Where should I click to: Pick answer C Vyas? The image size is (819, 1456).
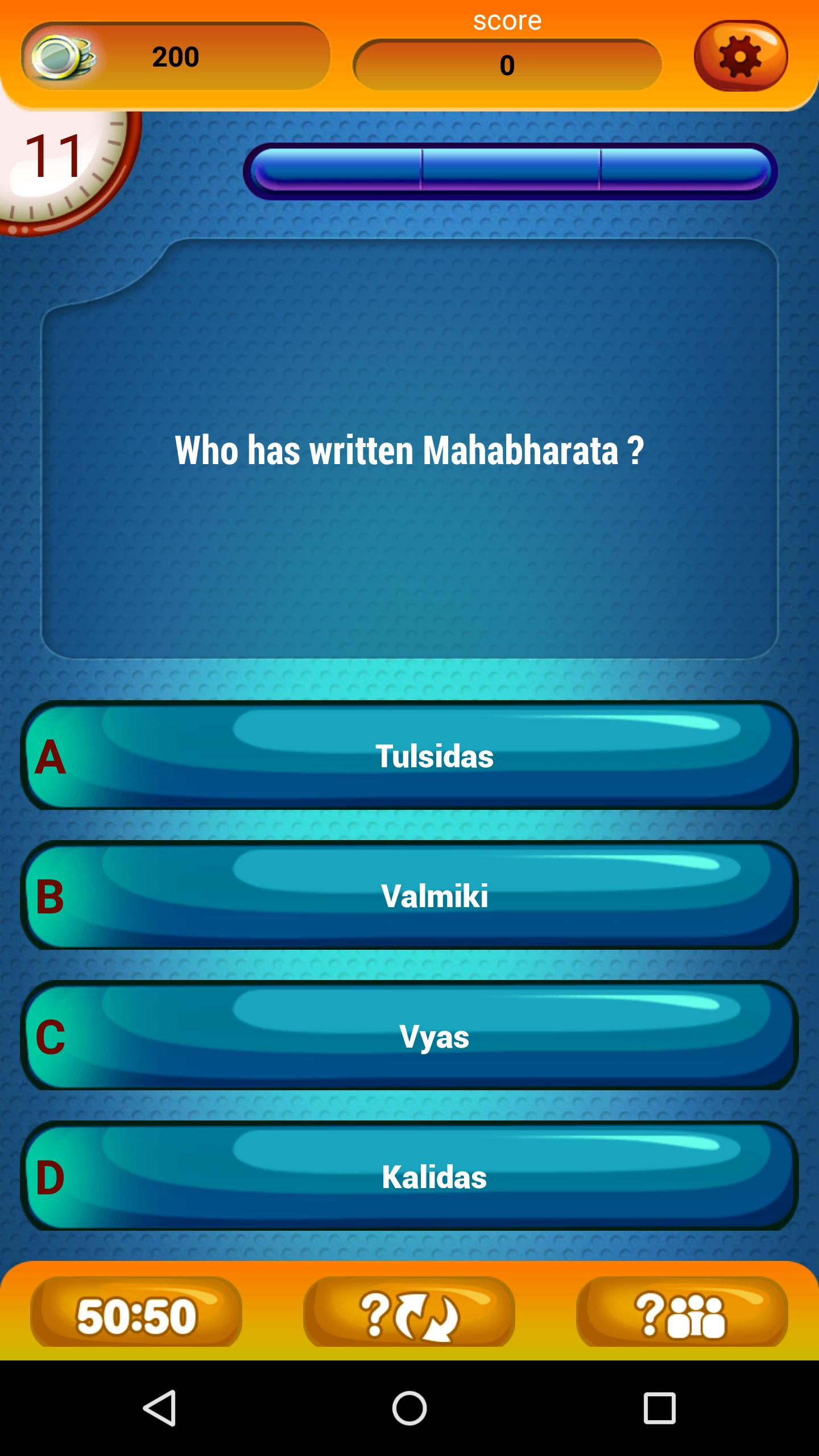click(409, 1036)
